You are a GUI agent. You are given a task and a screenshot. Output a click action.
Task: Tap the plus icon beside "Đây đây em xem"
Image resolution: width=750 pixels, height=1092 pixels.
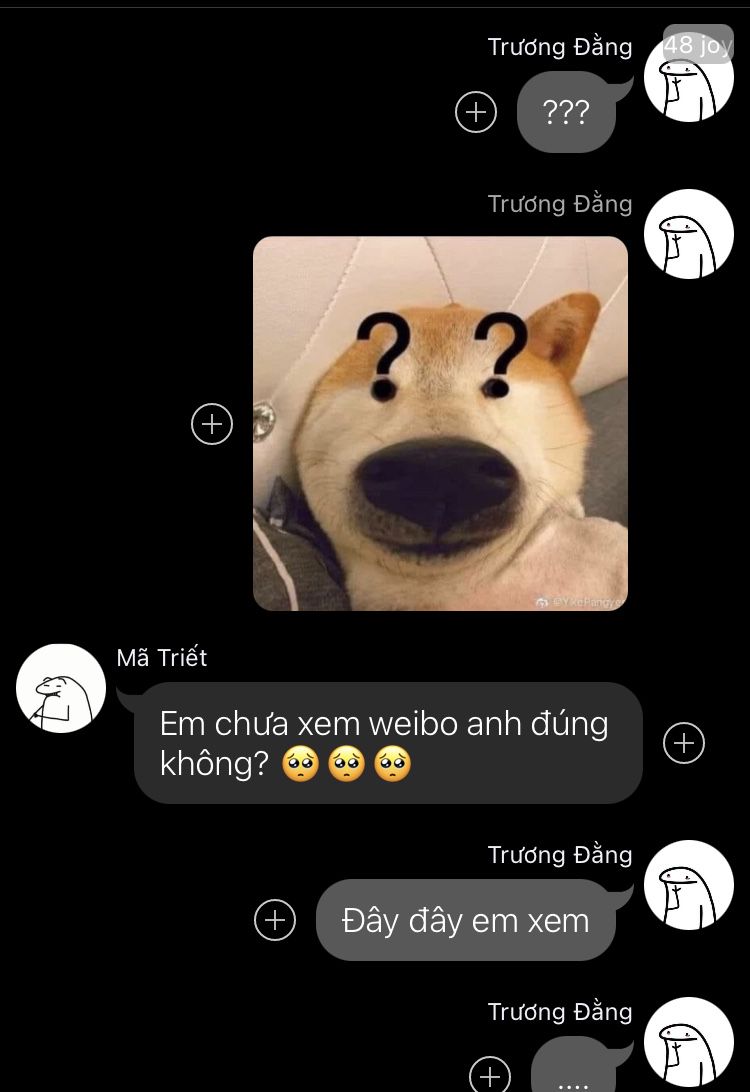point(275,920)
